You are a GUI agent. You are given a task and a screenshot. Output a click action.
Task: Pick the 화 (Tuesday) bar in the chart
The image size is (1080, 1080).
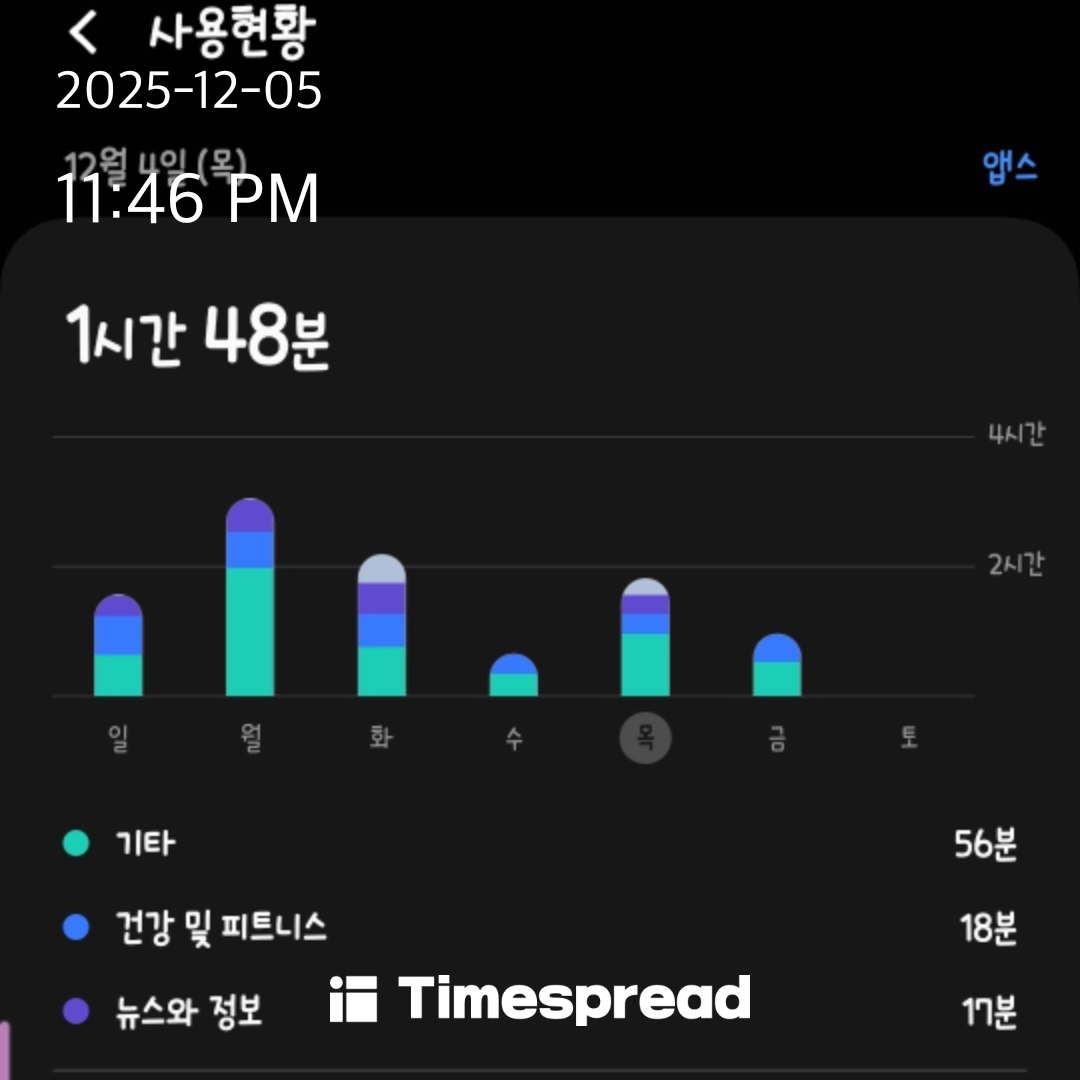click(x=382, y=626)
